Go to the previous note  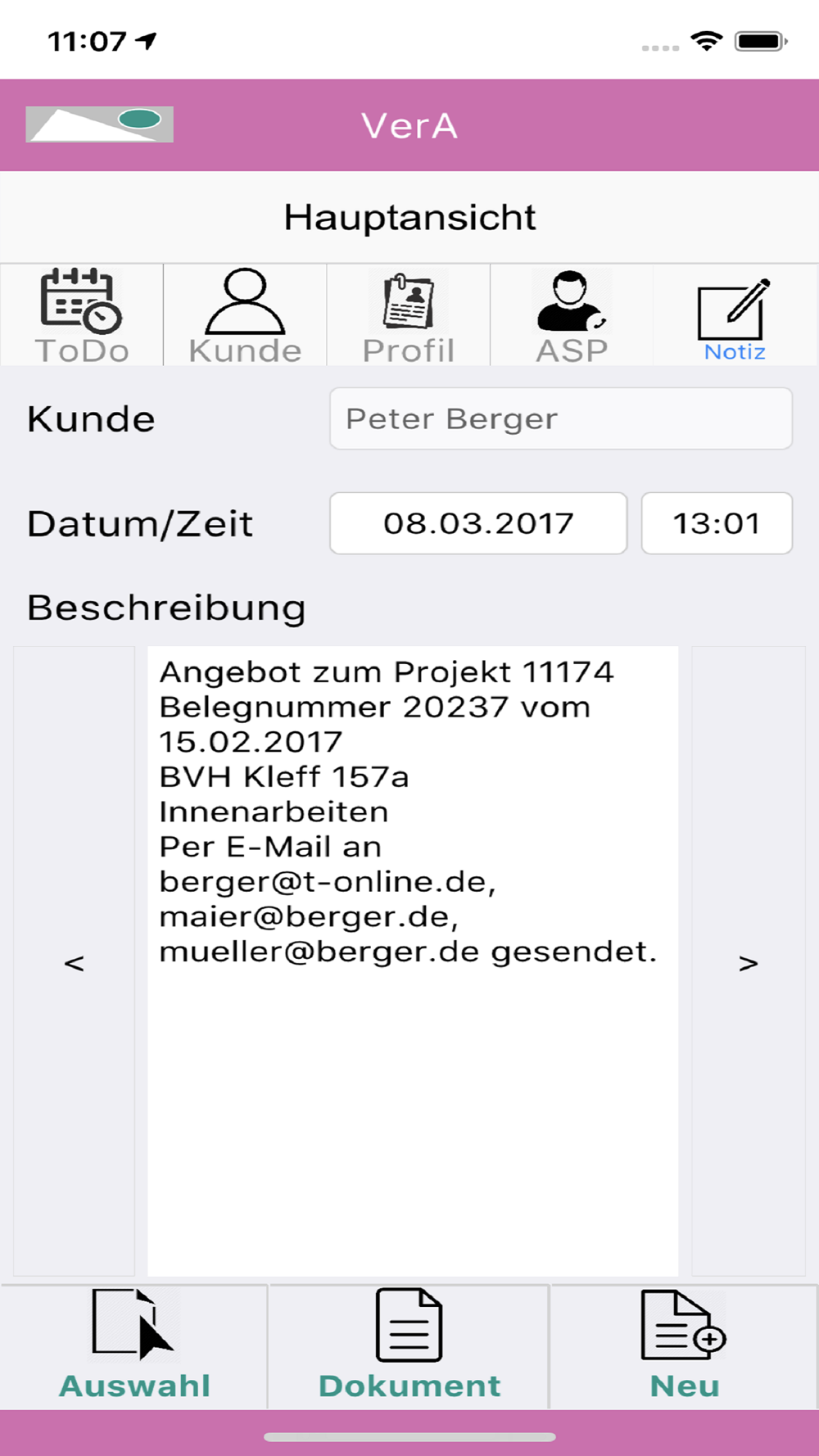[x=74, y=961]
